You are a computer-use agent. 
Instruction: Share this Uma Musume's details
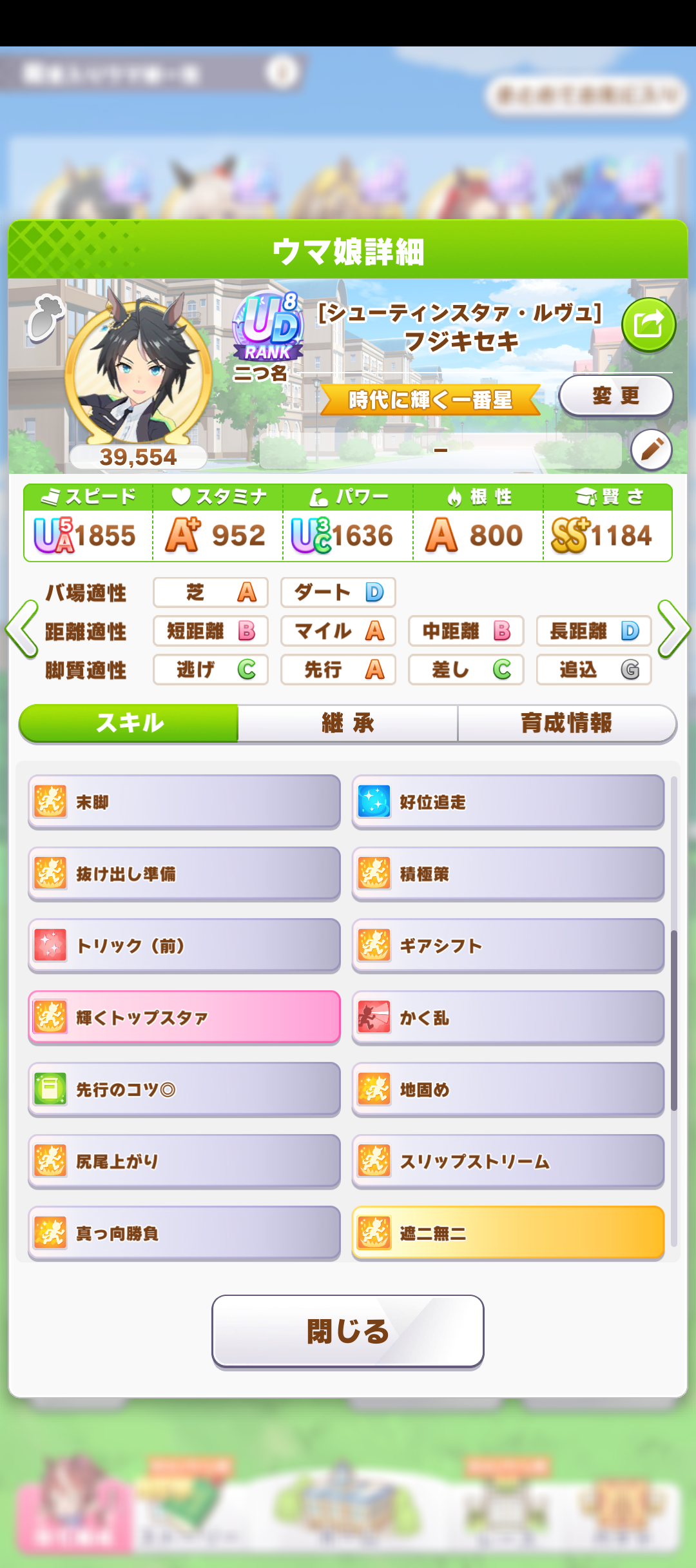[648, 324]
